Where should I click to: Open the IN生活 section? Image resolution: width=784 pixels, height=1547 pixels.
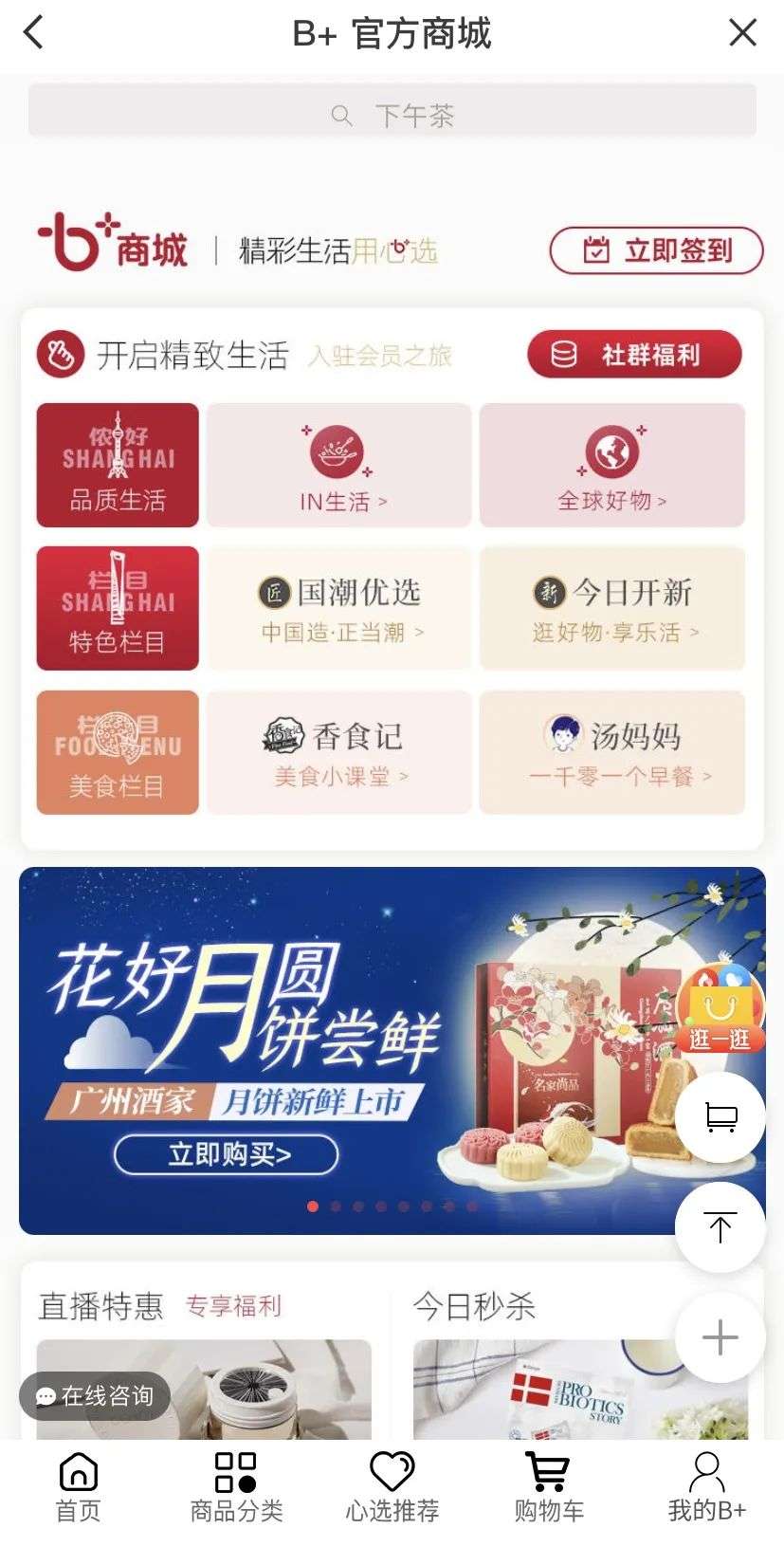coord(339,465)
